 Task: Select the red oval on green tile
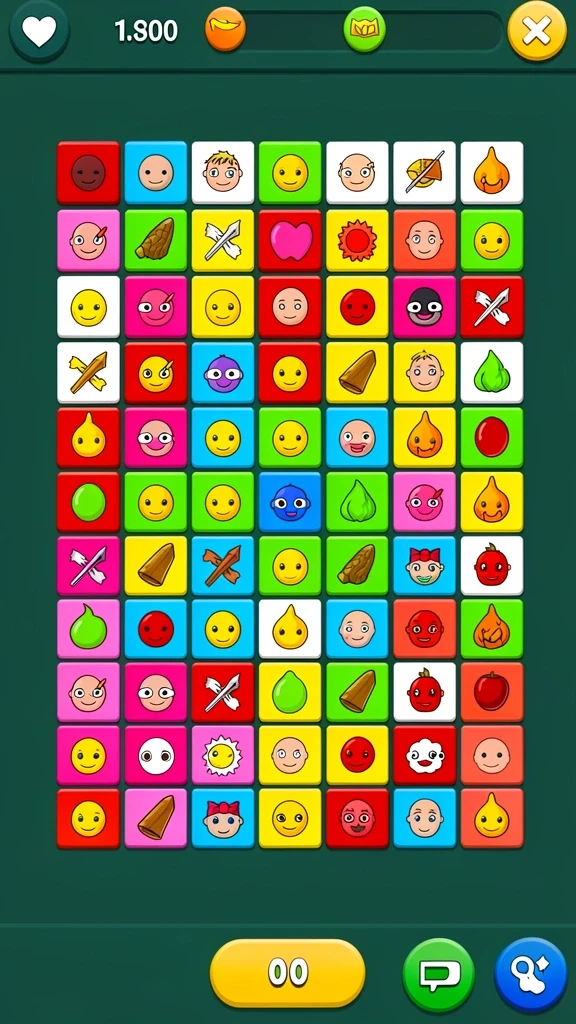(x=492, y=438)
